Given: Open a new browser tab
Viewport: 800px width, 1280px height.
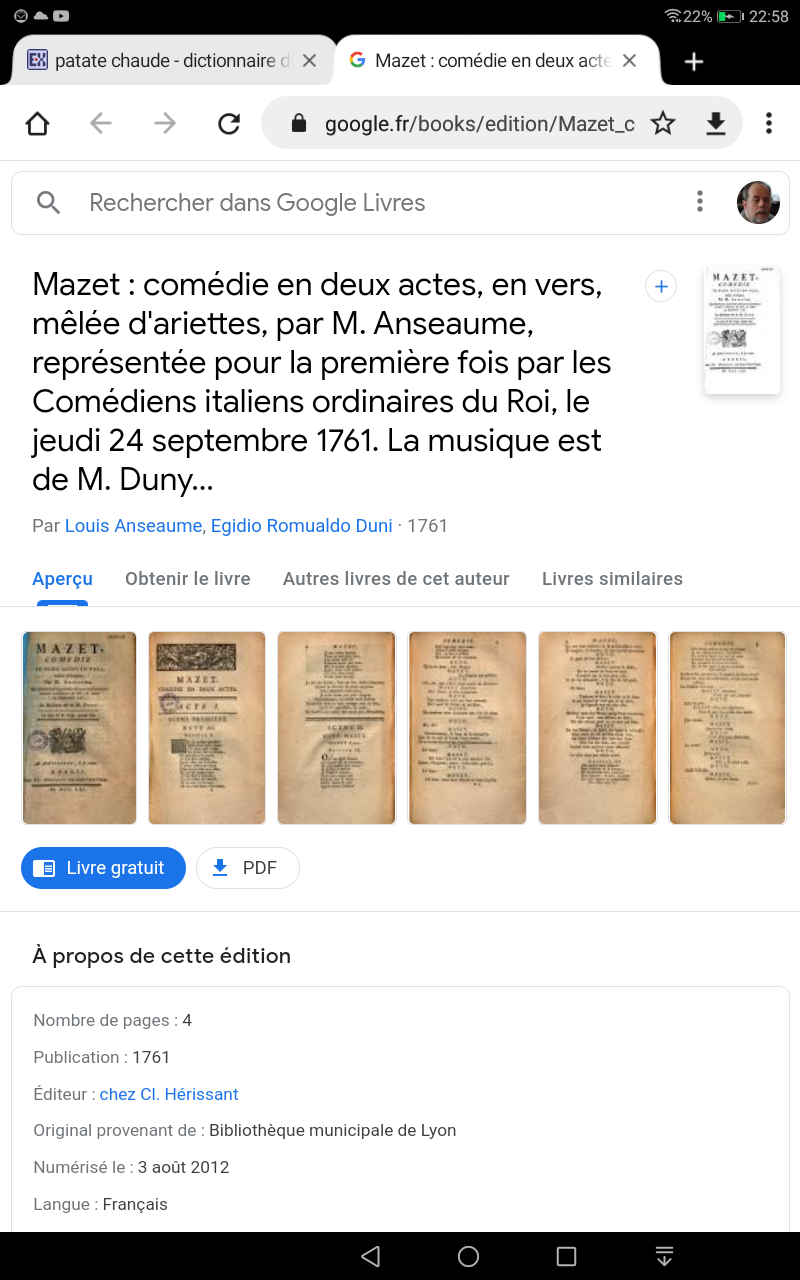Looking at the screenshot, I should pyautogui.click(x=694, y=61).
